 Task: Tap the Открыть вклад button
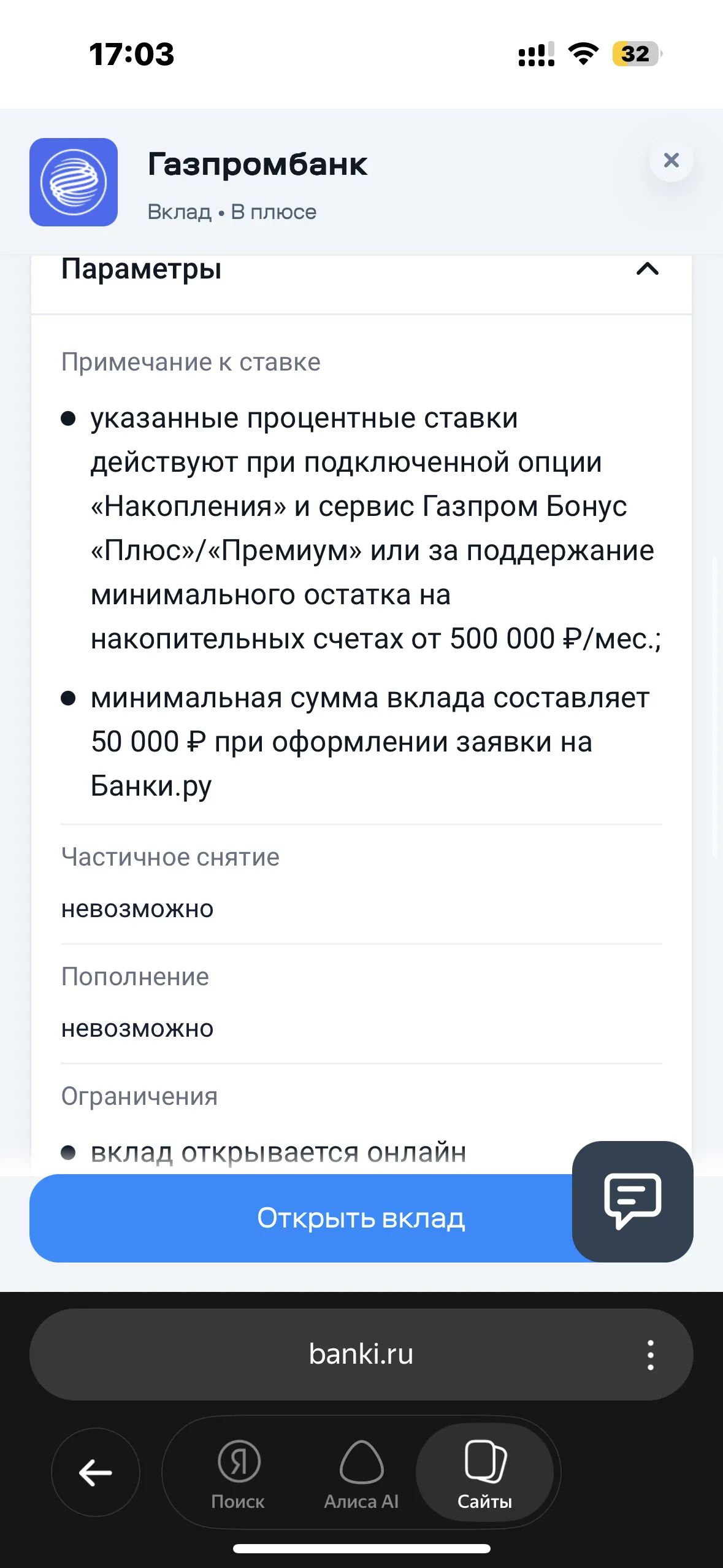click(361, 1218)
